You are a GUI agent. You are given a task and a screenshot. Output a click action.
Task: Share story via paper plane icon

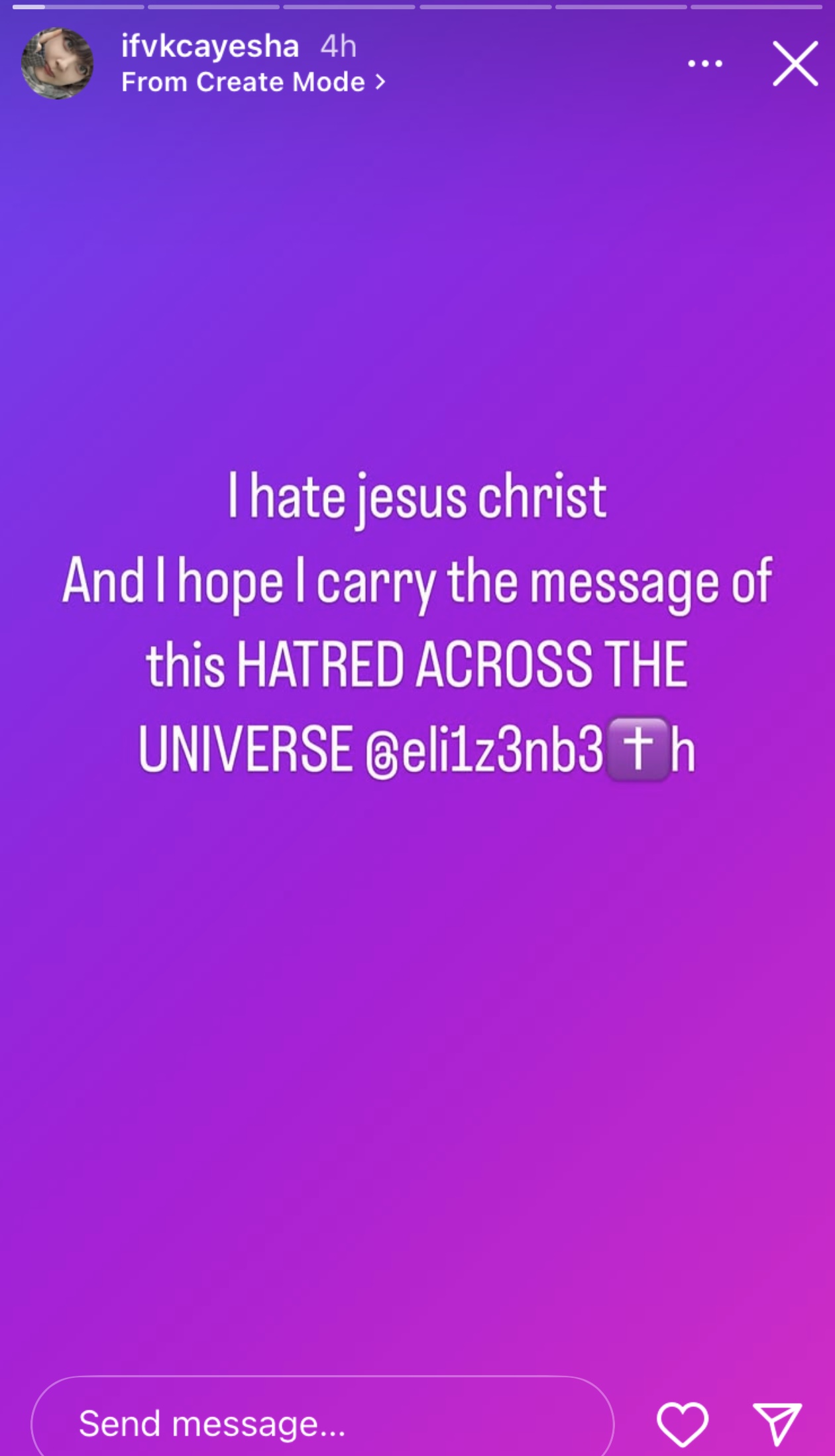point(777,1424)
